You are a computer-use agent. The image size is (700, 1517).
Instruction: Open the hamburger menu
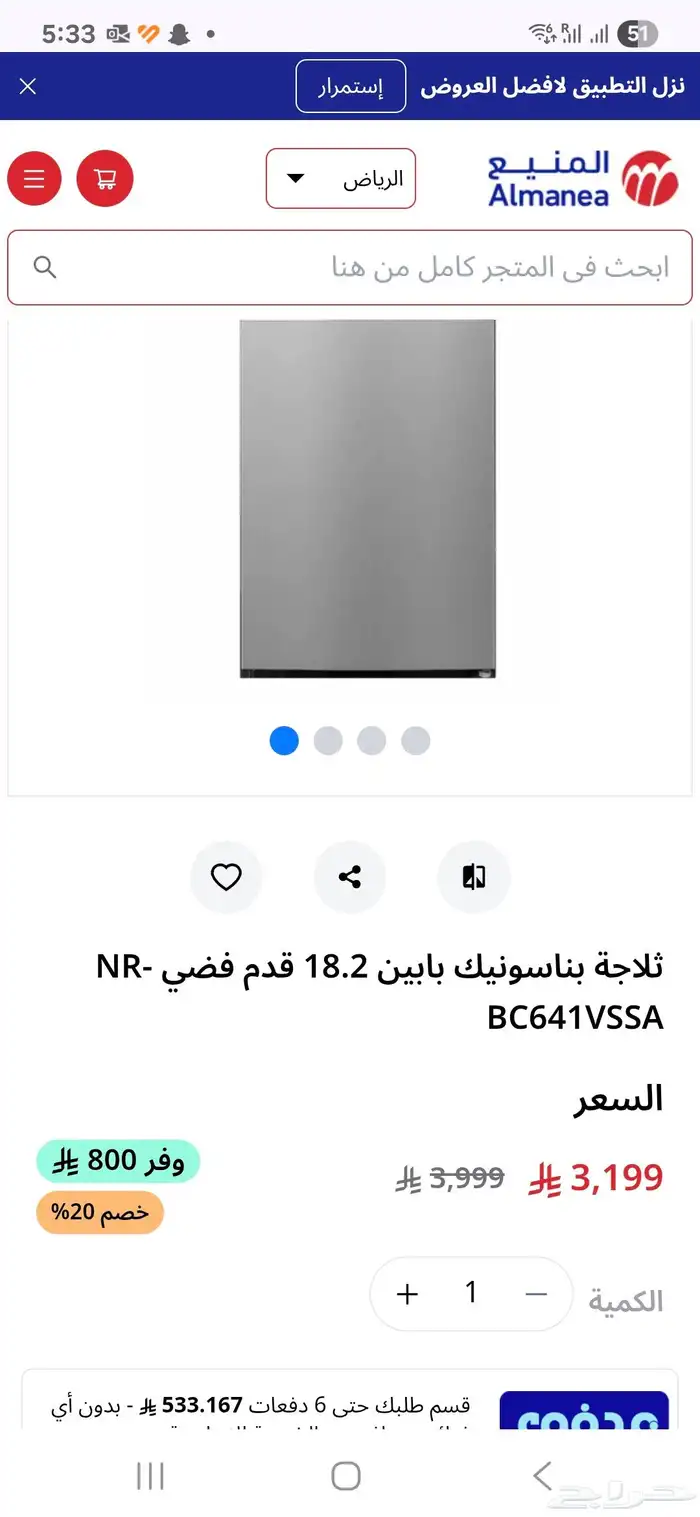[x=35, y=179]
